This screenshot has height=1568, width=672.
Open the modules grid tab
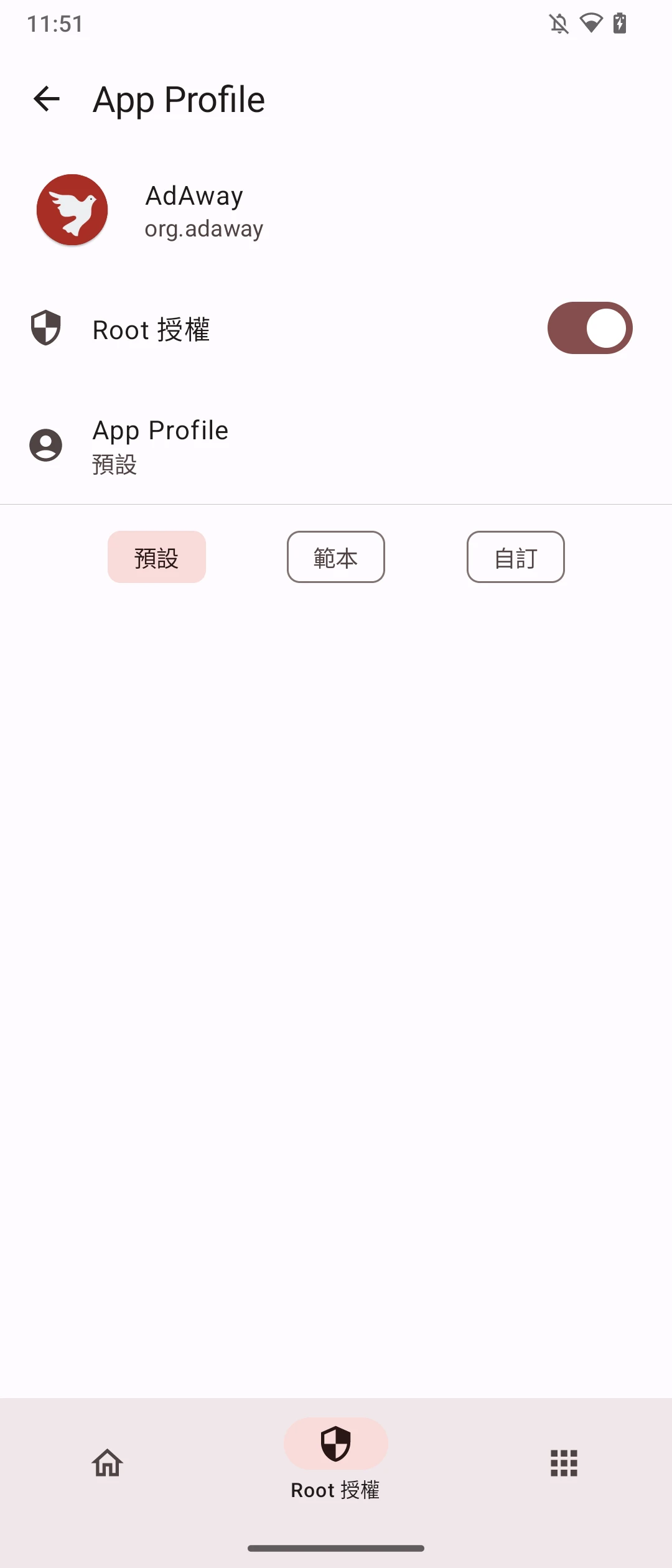coord(564,1462)
